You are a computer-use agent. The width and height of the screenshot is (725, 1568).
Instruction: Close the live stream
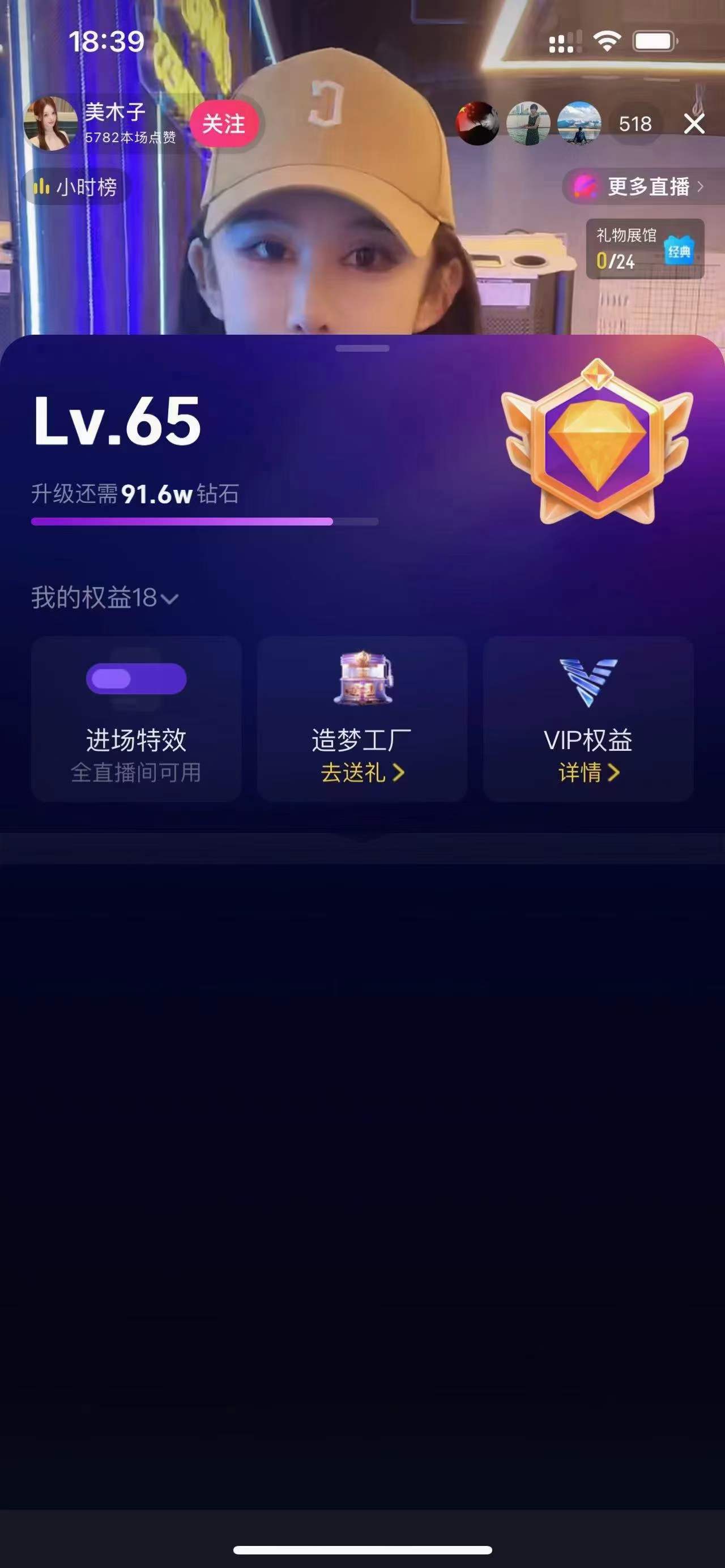tap(694, 123)
